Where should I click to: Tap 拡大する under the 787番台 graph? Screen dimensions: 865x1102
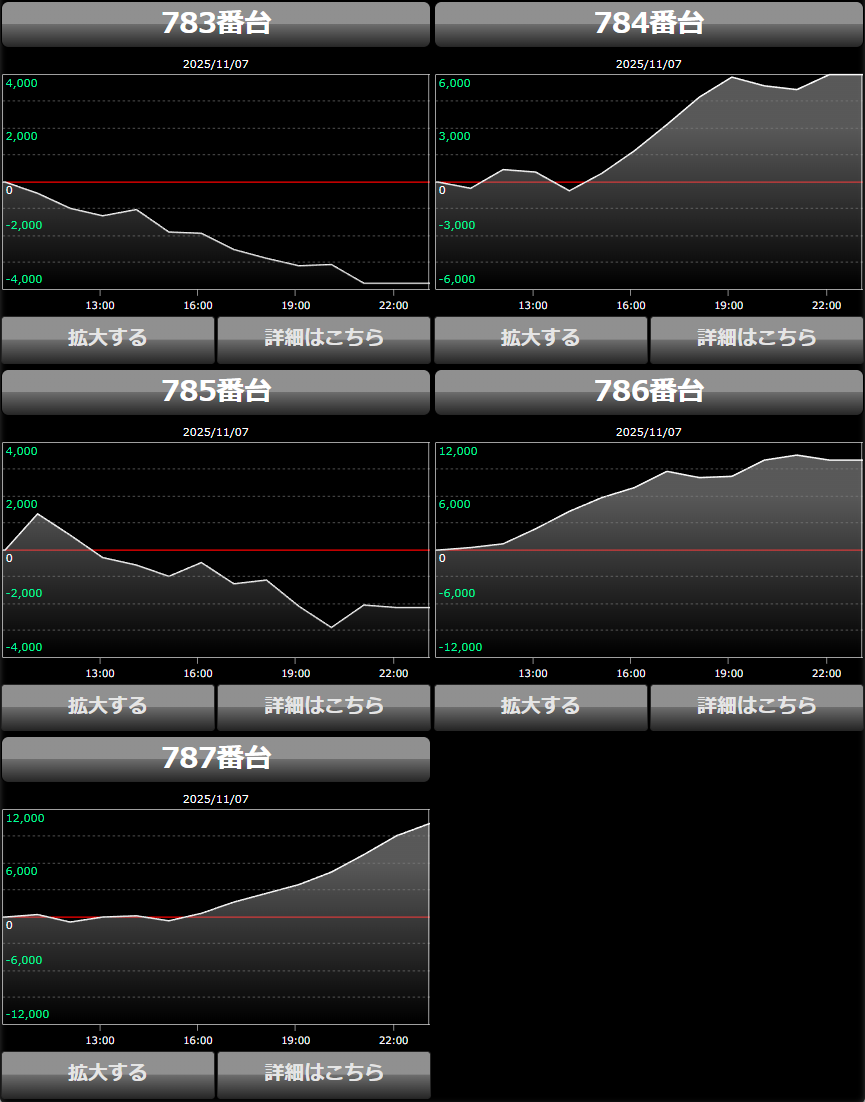click(108, 1074)
